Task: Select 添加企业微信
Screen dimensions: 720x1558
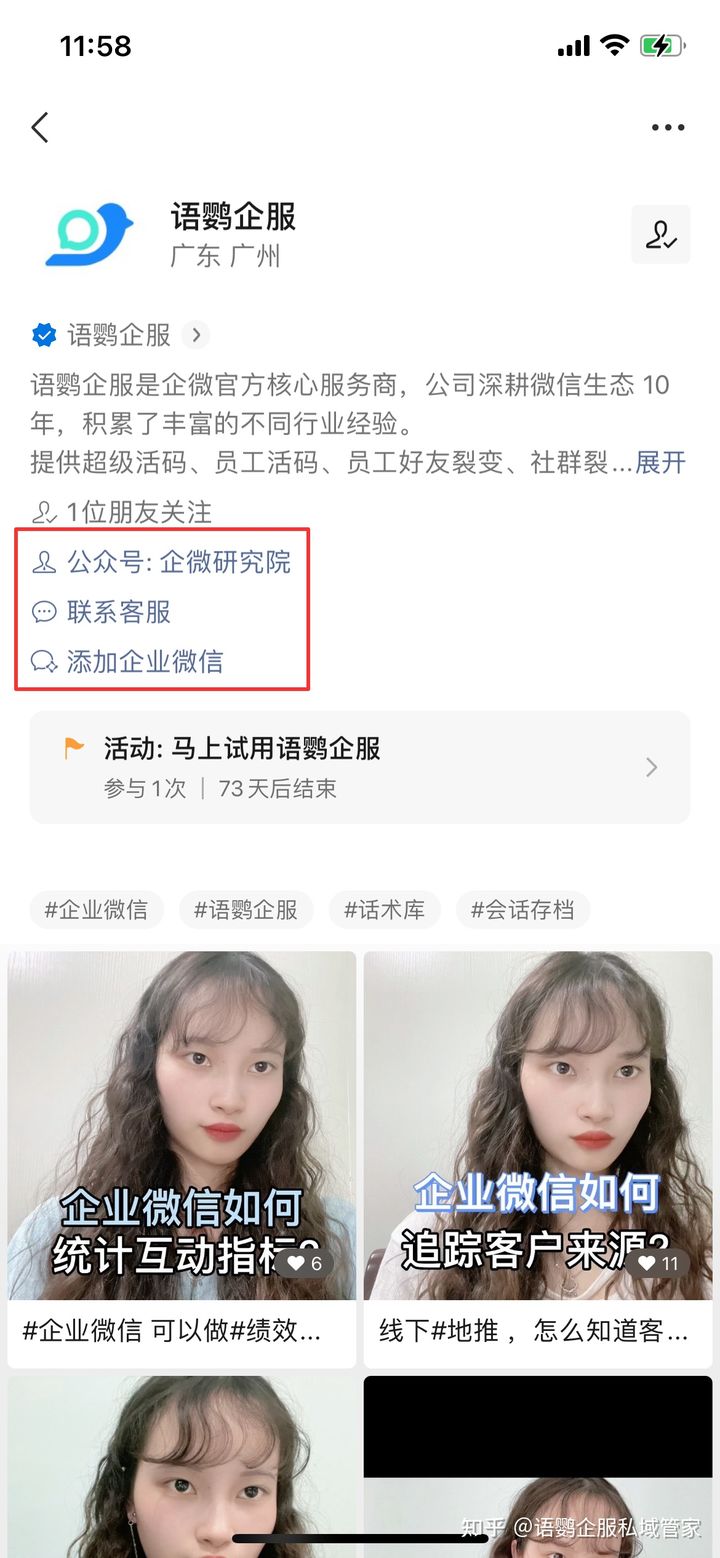Action: click(x=144, y=662)
